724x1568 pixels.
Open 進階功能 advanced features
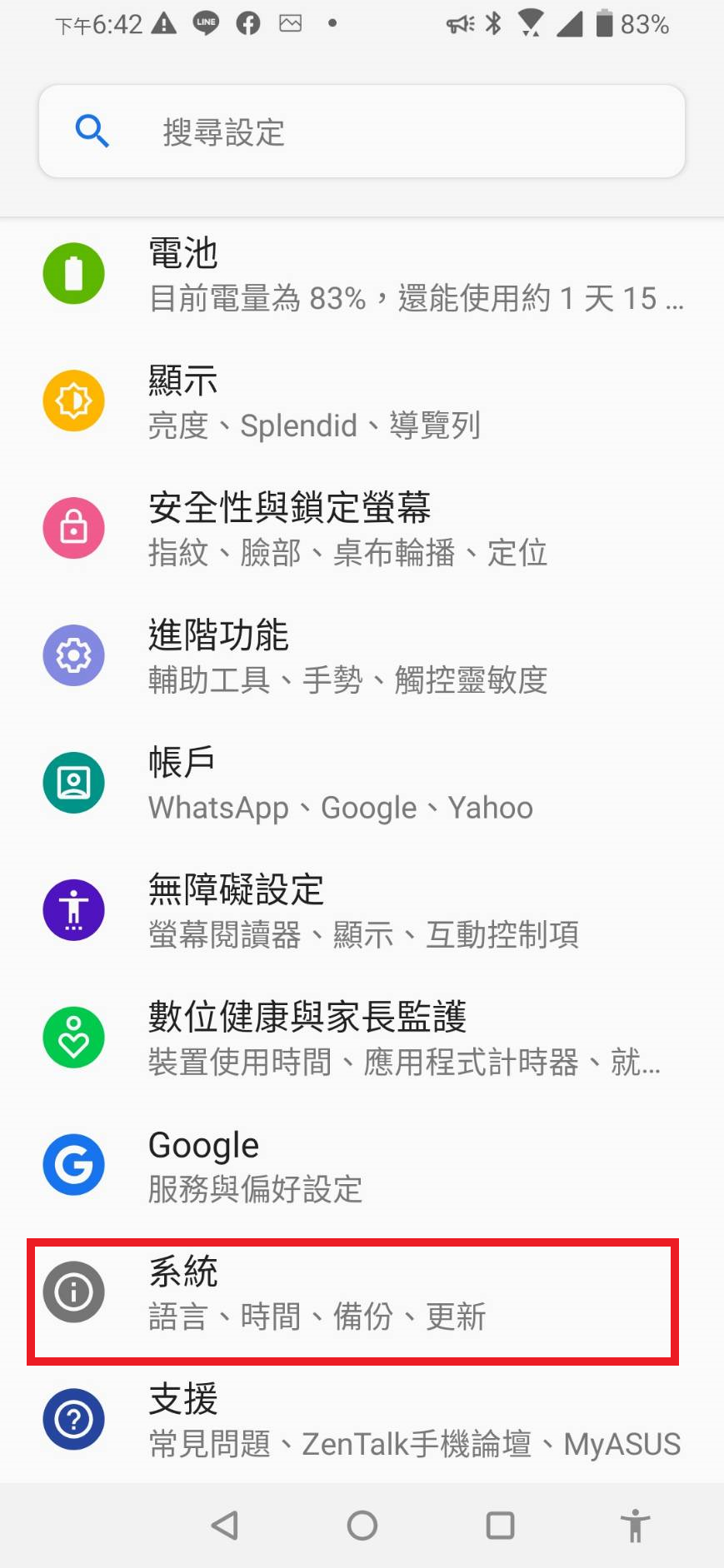[x=362, y=656]
